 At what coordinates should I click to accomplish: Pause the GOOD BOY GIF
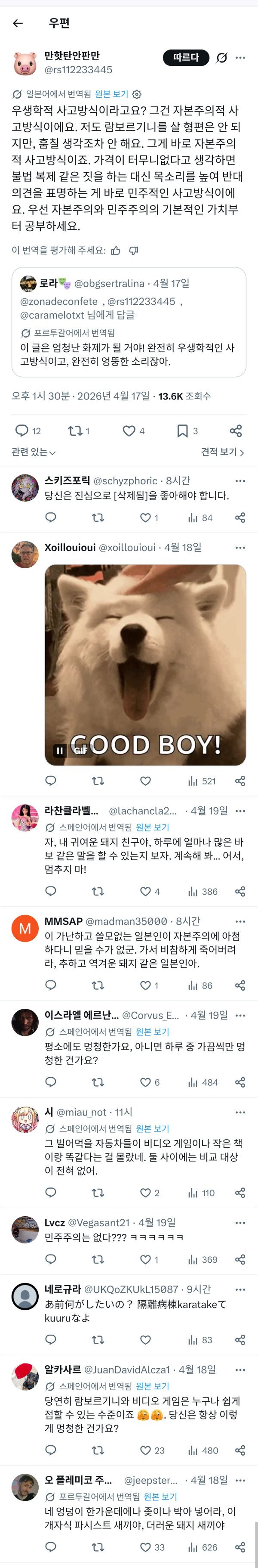point(59,750)
